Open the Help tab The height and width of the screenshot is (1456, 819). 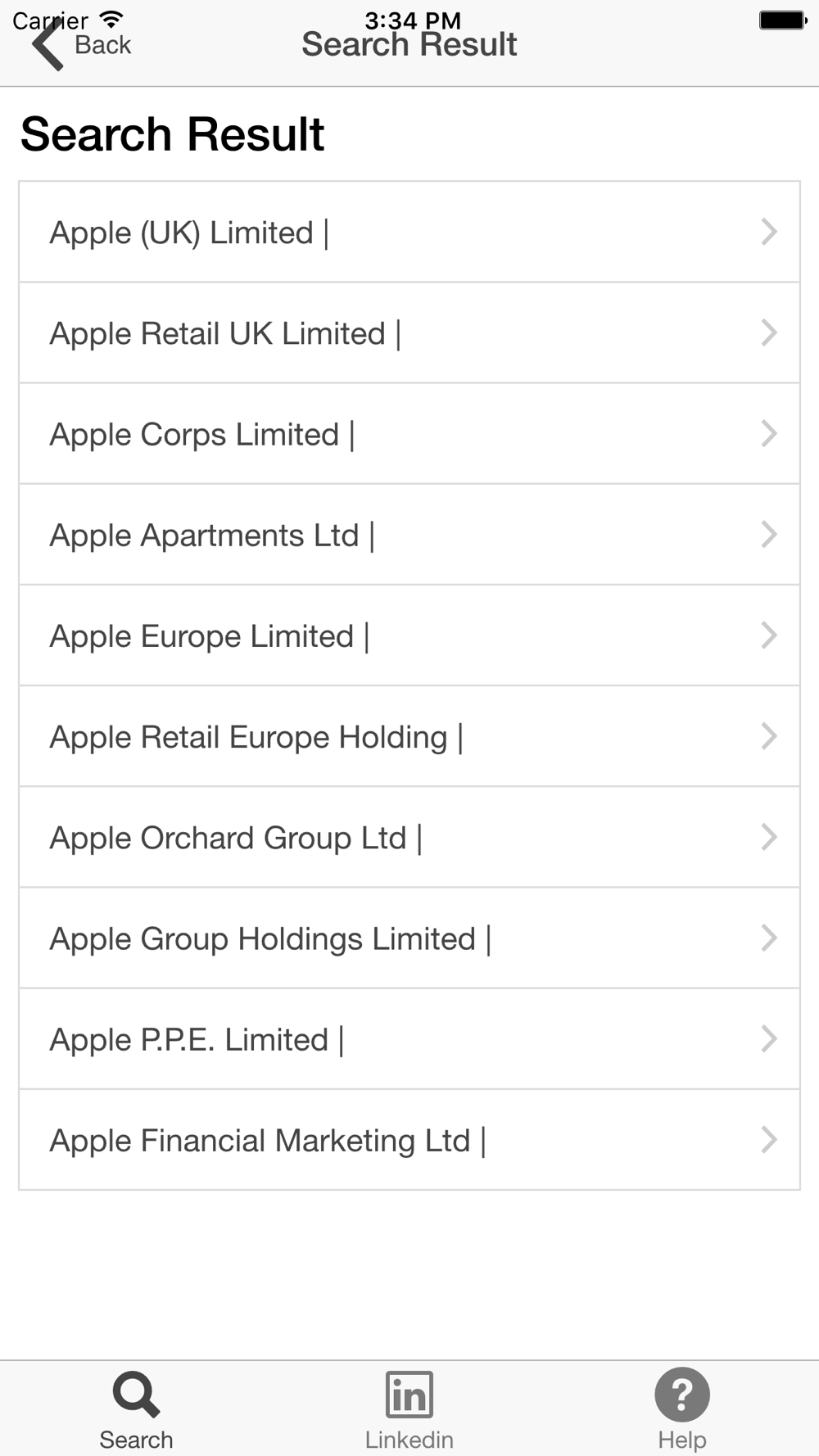[682, 1409]
